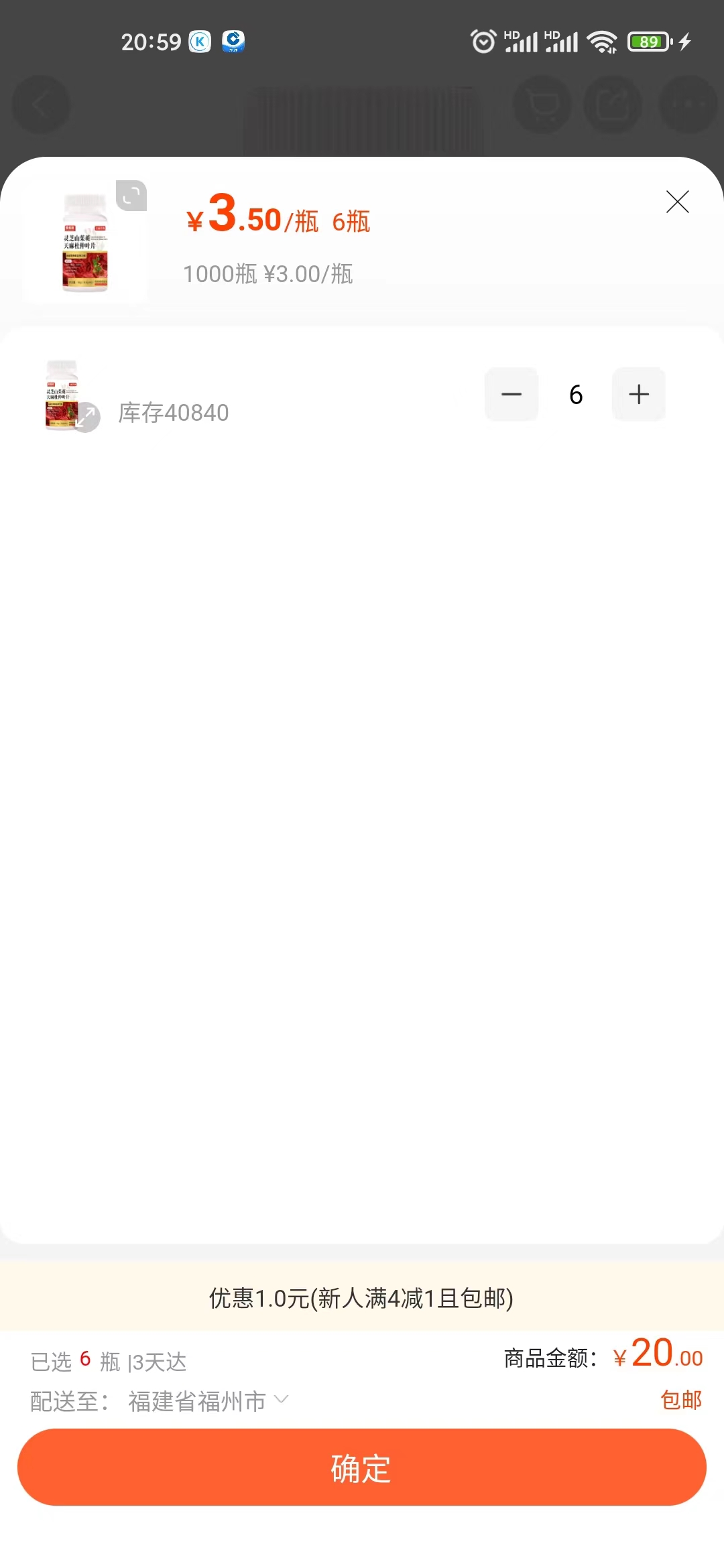The height and width of the screenshot is (1568, 724).
Task: Decrease bottle quantity with minus button
Action: (511, 394)
